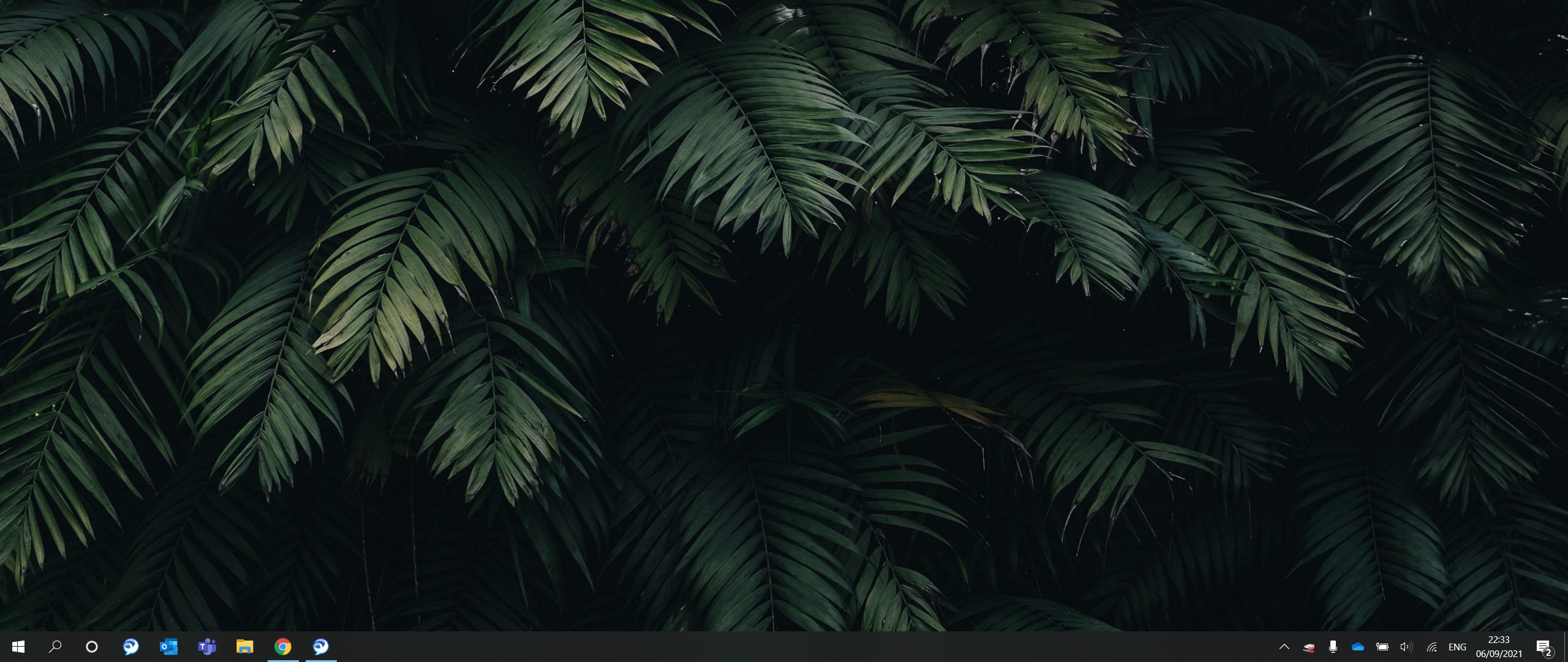The width and height of the screenshot is (1568, 662).
Task: Open Thunderbird icon beside Cortana
Action: pyautogui.click(x=130, y=647)
